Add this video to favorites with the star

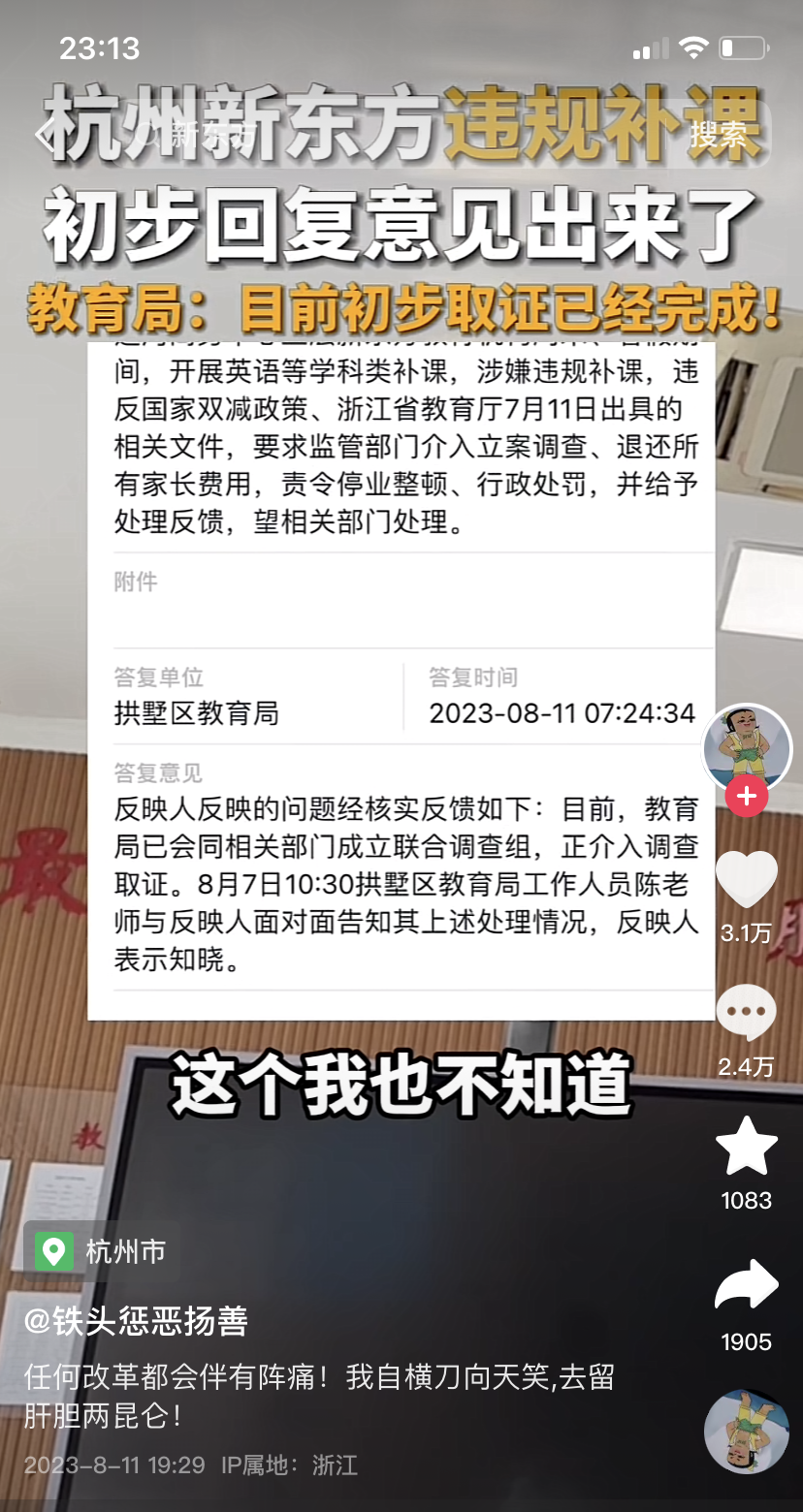[x=746, y=1147]
